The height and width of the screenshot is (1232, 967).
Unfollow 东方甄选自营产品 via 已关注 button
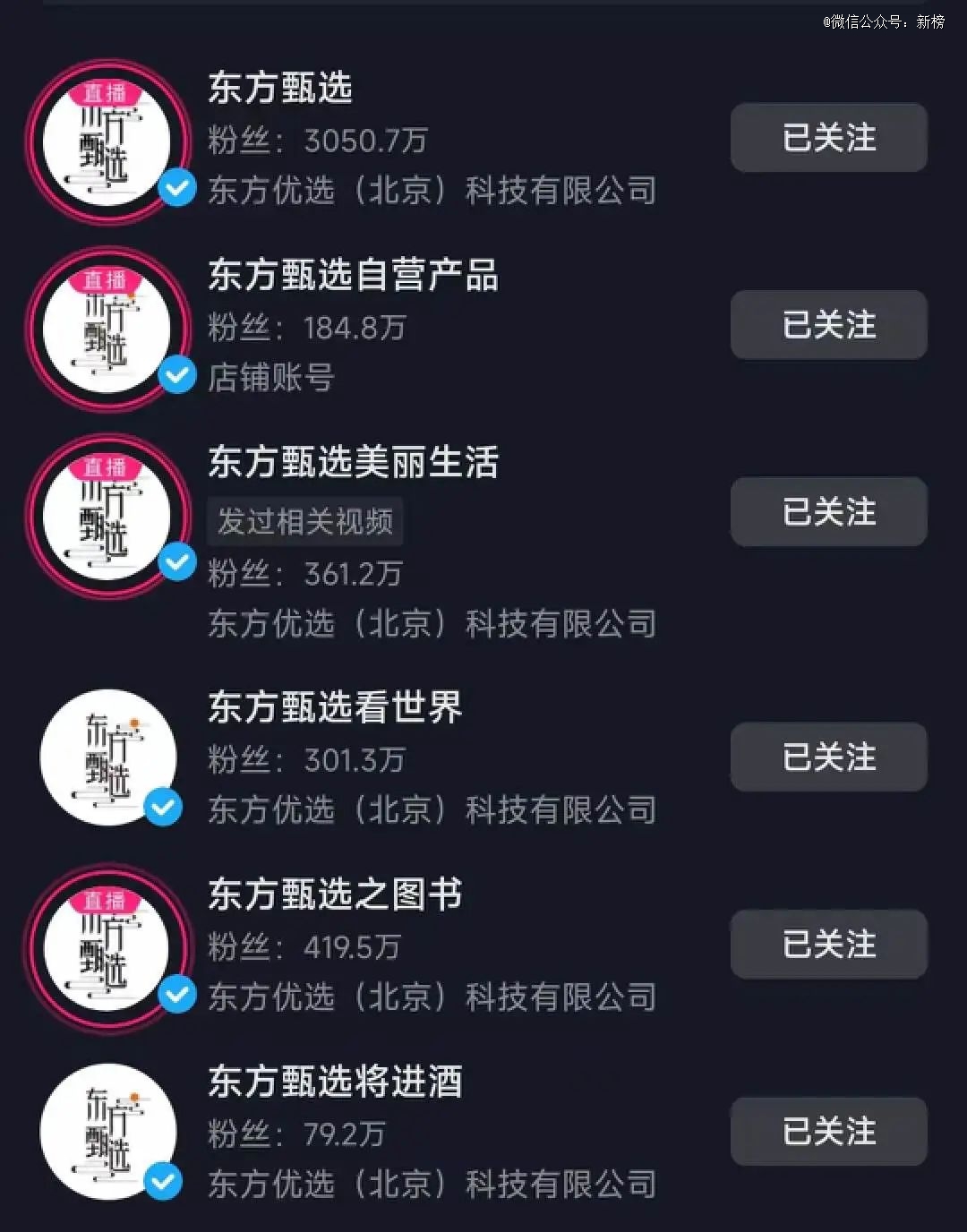[x=828, y=325]
